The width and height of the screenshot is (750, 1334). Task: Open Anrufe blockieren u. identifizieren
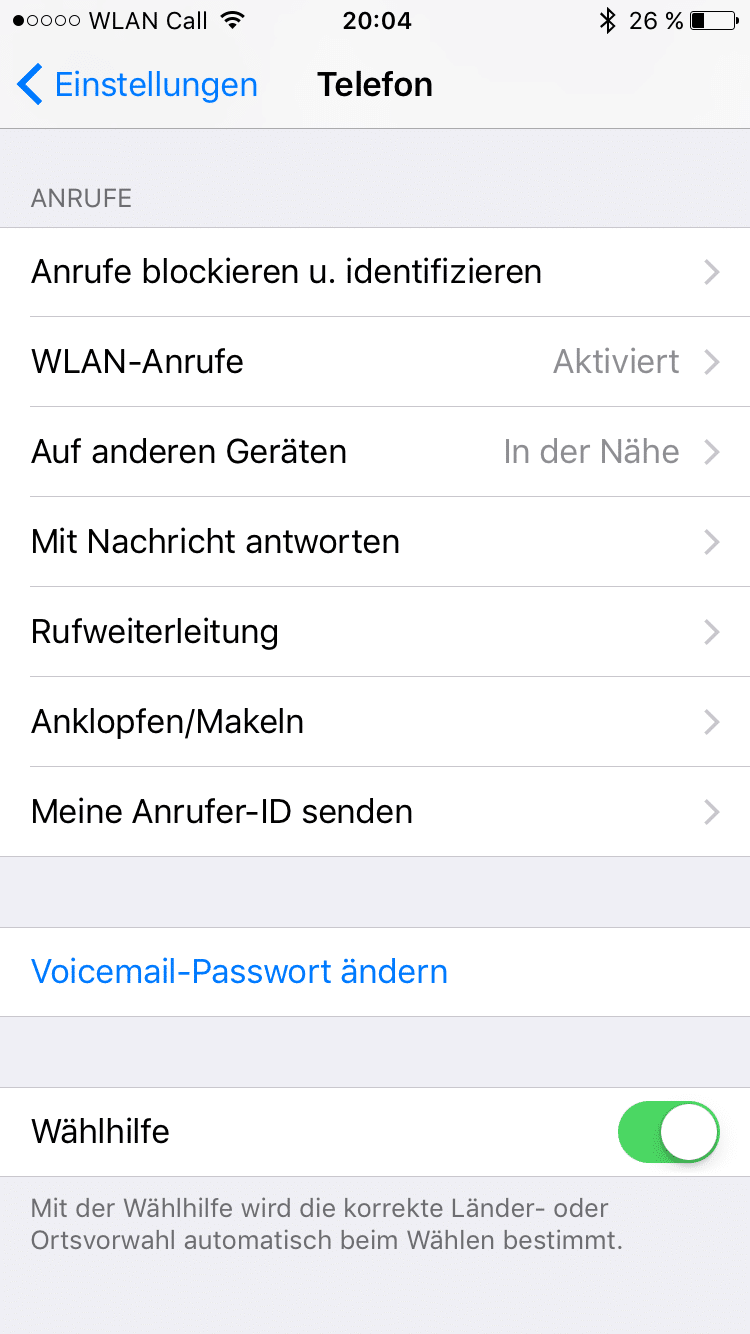[x=375, y=272]
